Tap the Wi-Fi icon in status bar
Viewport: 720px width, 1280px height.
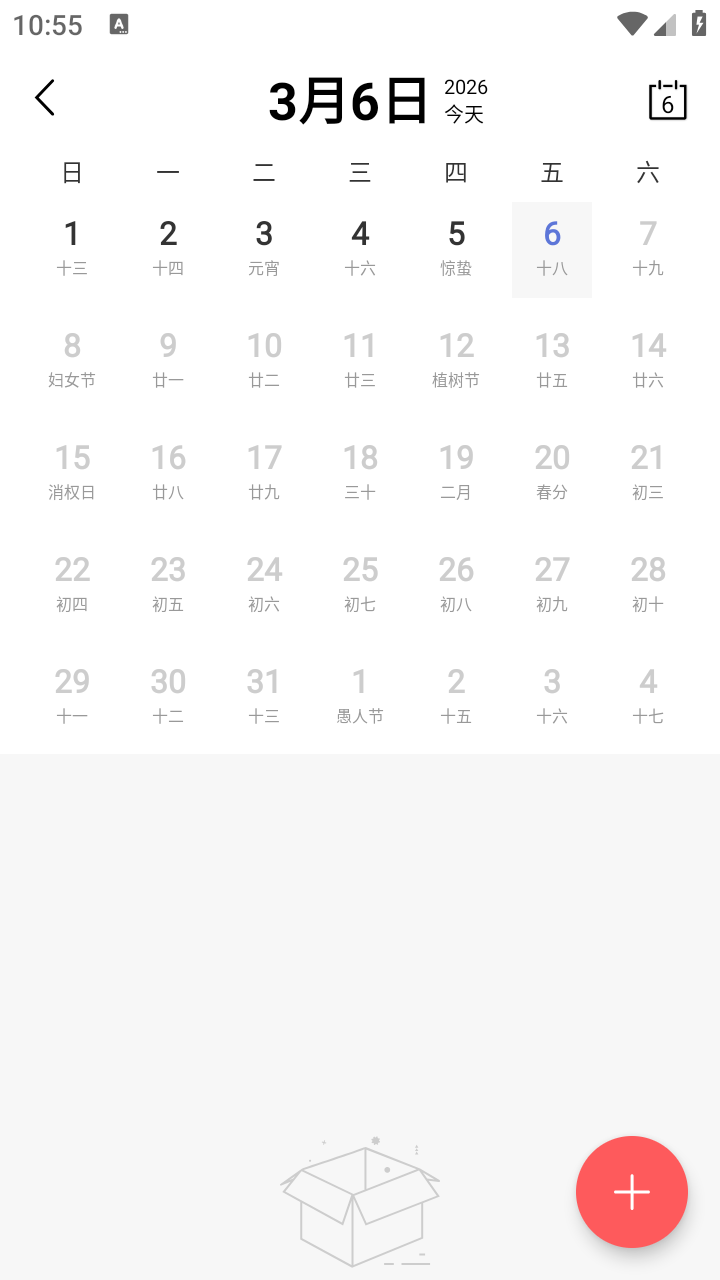tap(631, 25)
